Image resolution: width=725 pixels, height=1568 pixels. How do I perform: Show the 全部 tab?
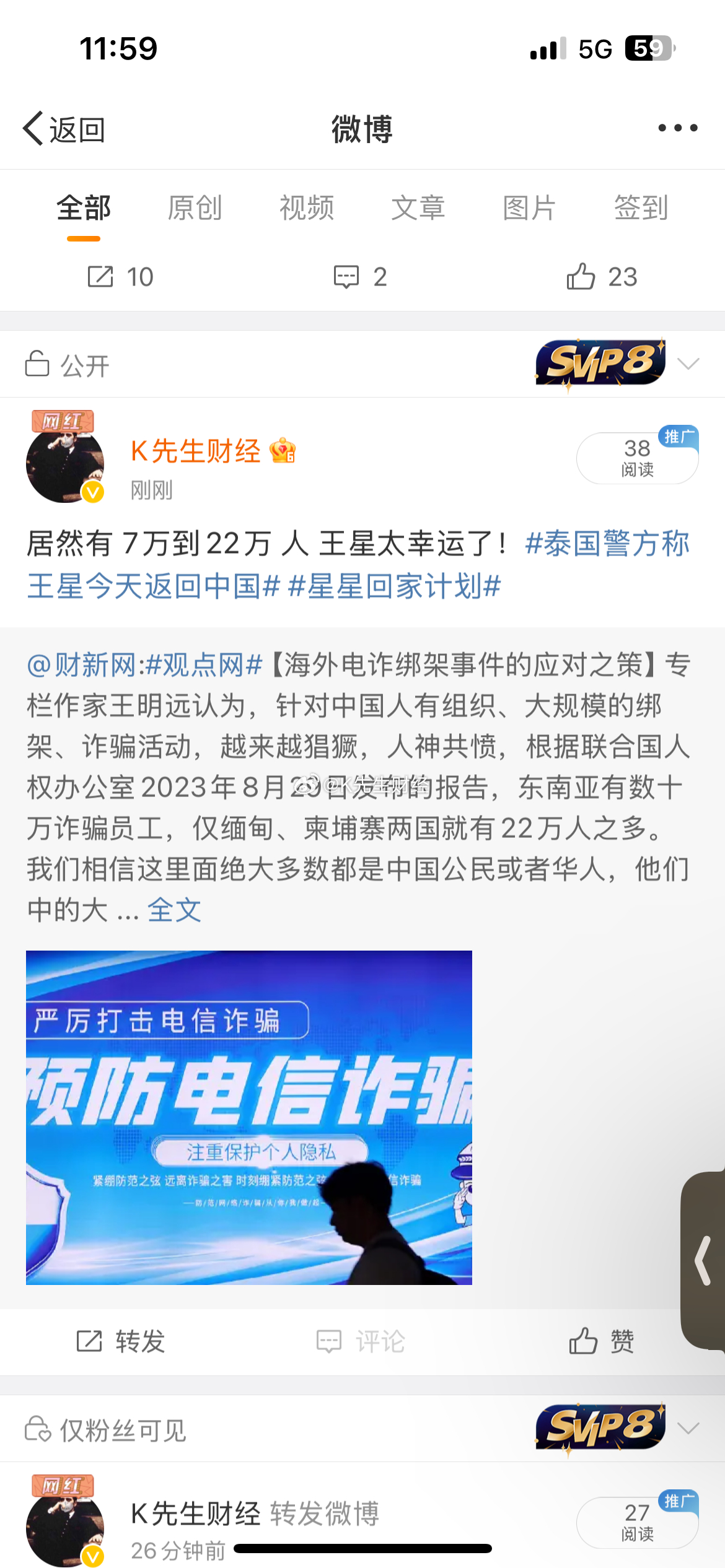coord(84,208)
